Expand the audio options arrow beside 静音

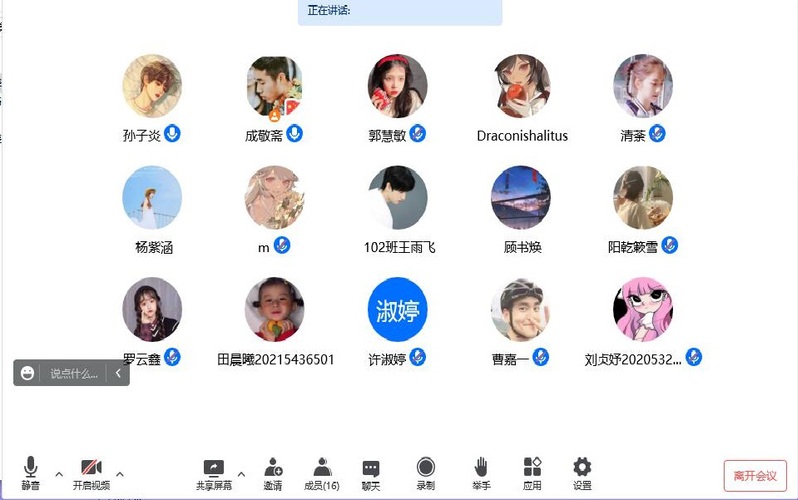coord(59,474)
